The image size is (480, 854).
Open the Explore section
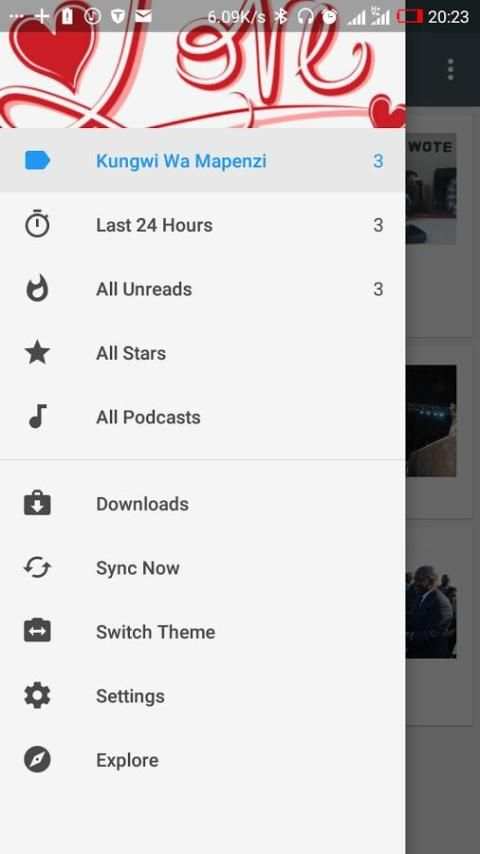[x=202, y=760]
